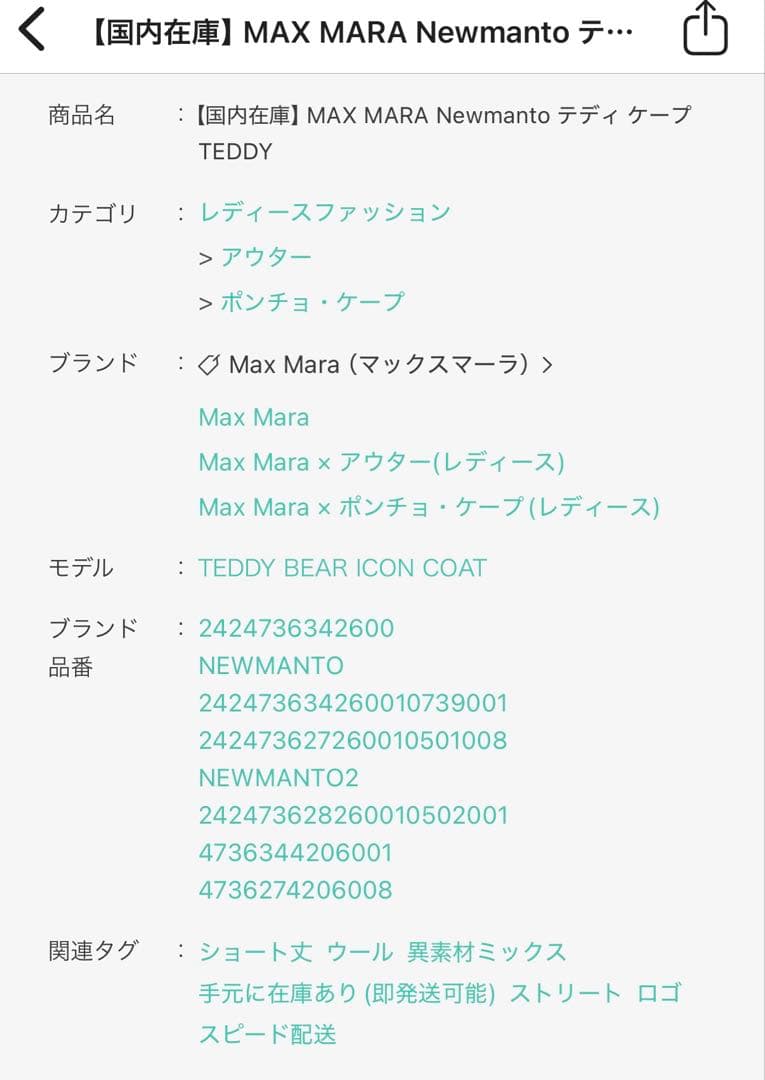Tap the ショート丈 related tag

[x=250, y=953]
